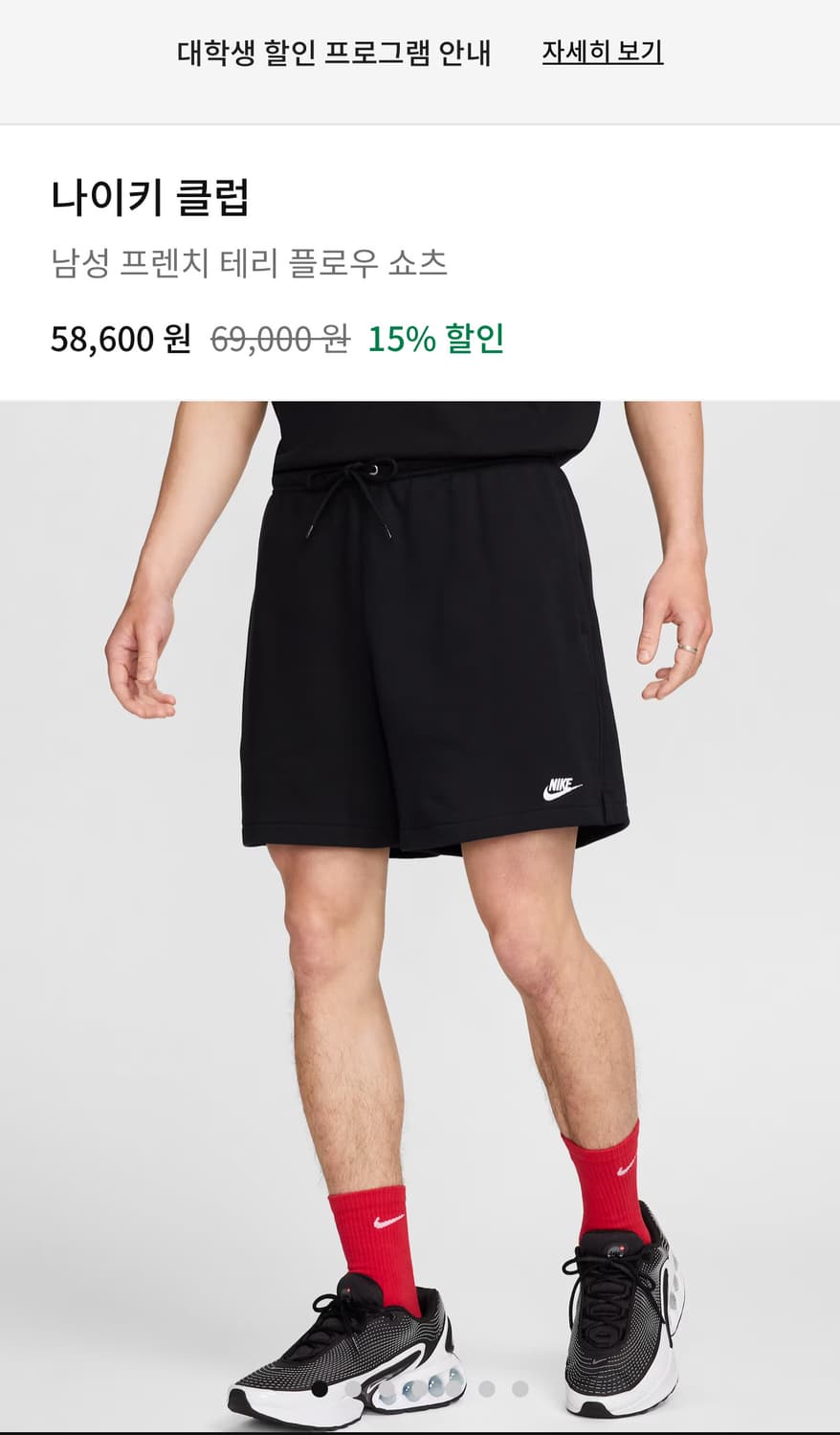
Task: Open the 자세히 보기 link
Action: point(603,55)
